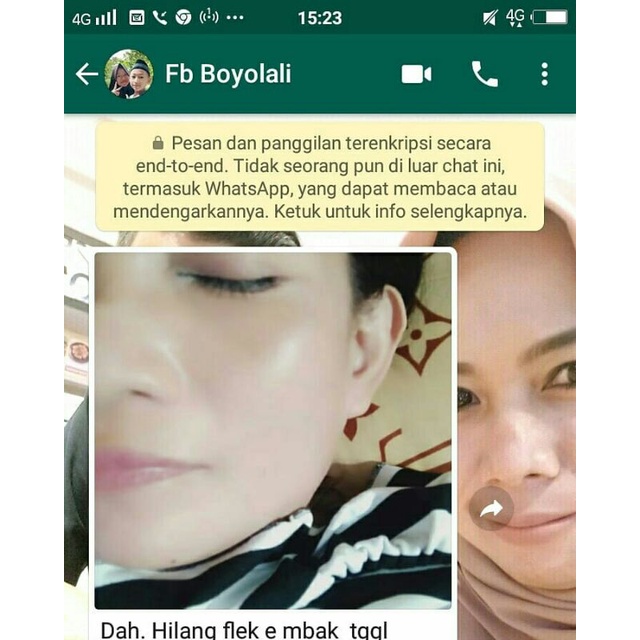Forward the photo using the arrow icon
640x640 pixels.
[491, 509]
